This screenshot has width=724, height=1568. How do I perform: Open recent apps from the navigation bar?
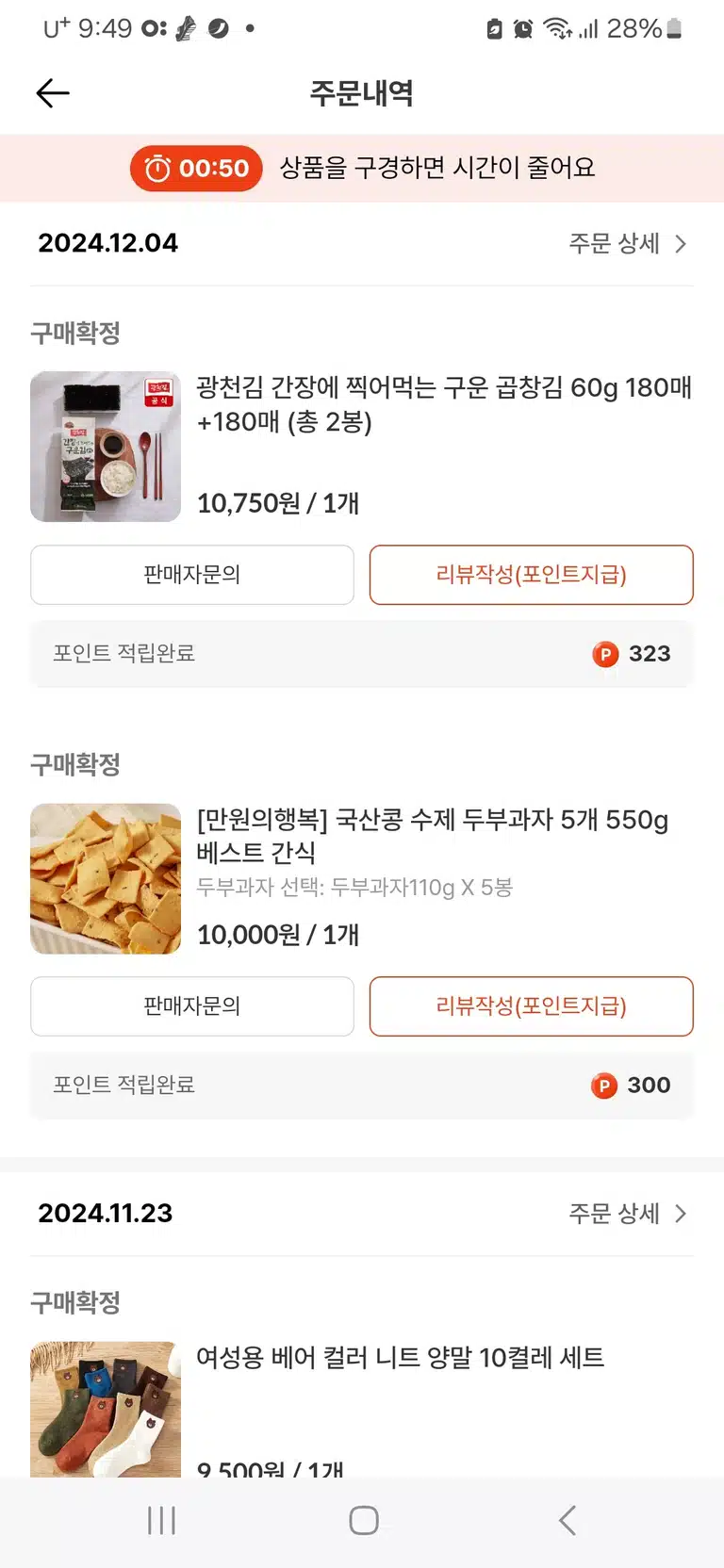point(161,1520)
